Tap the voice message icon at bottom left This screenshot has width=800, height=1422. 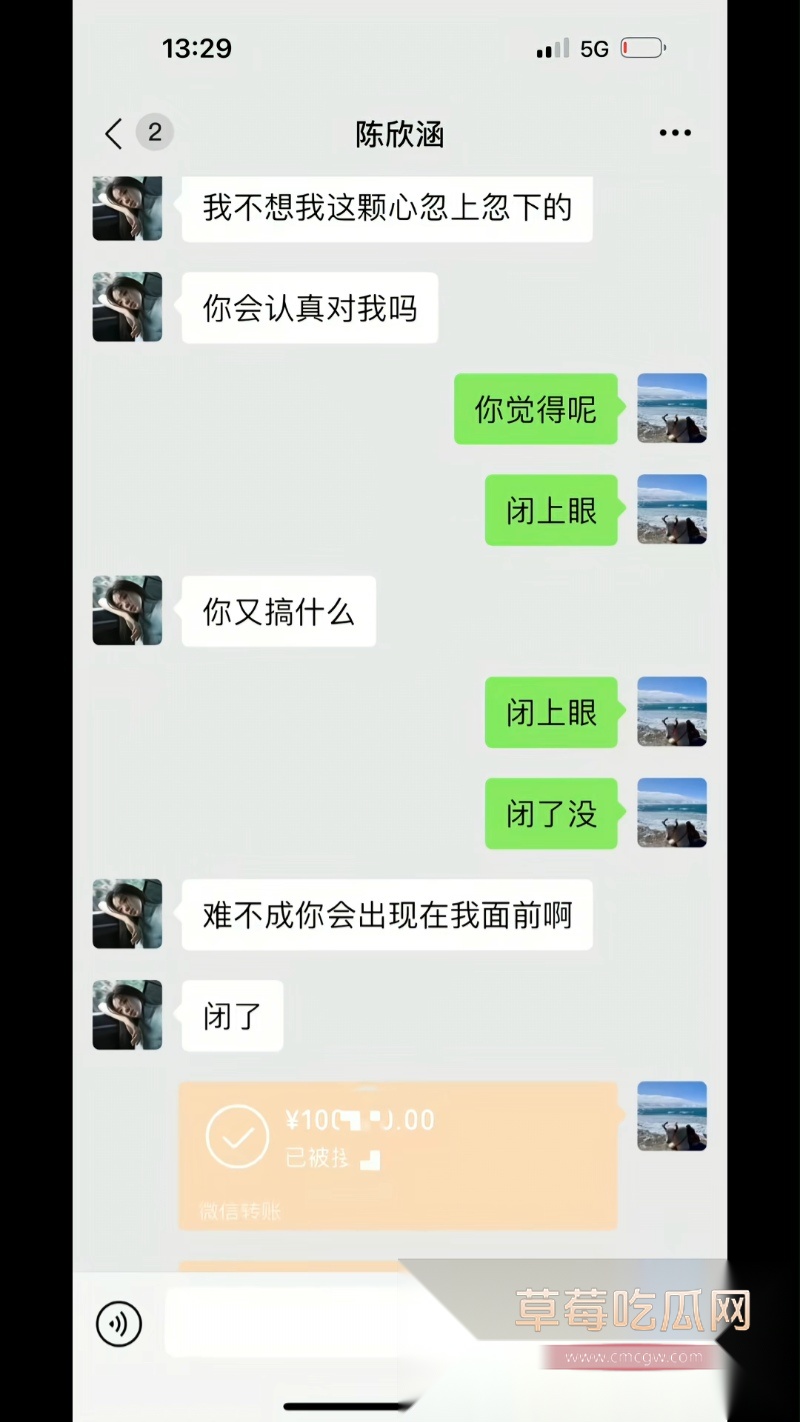tap(119, 1322)
